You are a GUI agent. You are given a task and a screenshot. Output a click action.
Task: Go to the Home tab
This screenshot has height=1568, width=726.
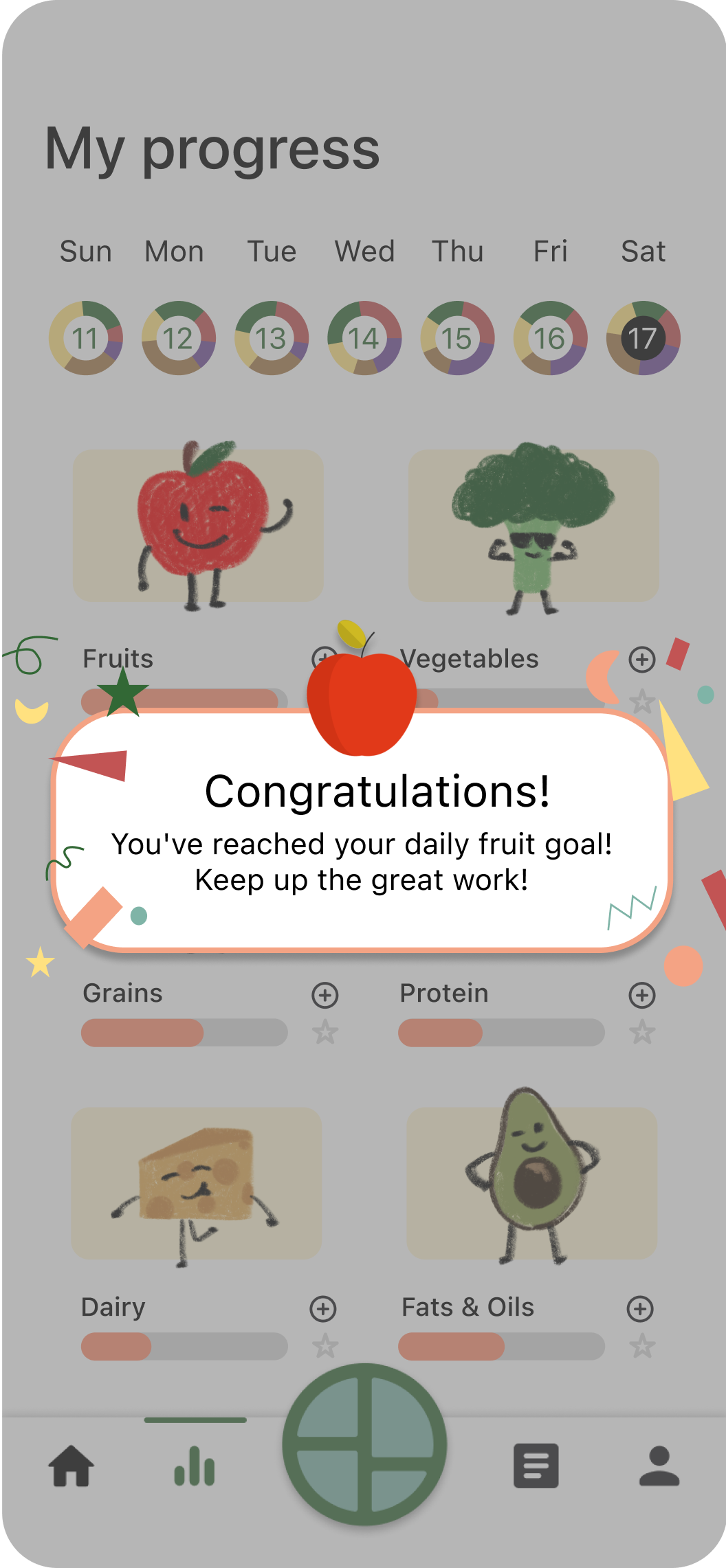pos(71,1466)
